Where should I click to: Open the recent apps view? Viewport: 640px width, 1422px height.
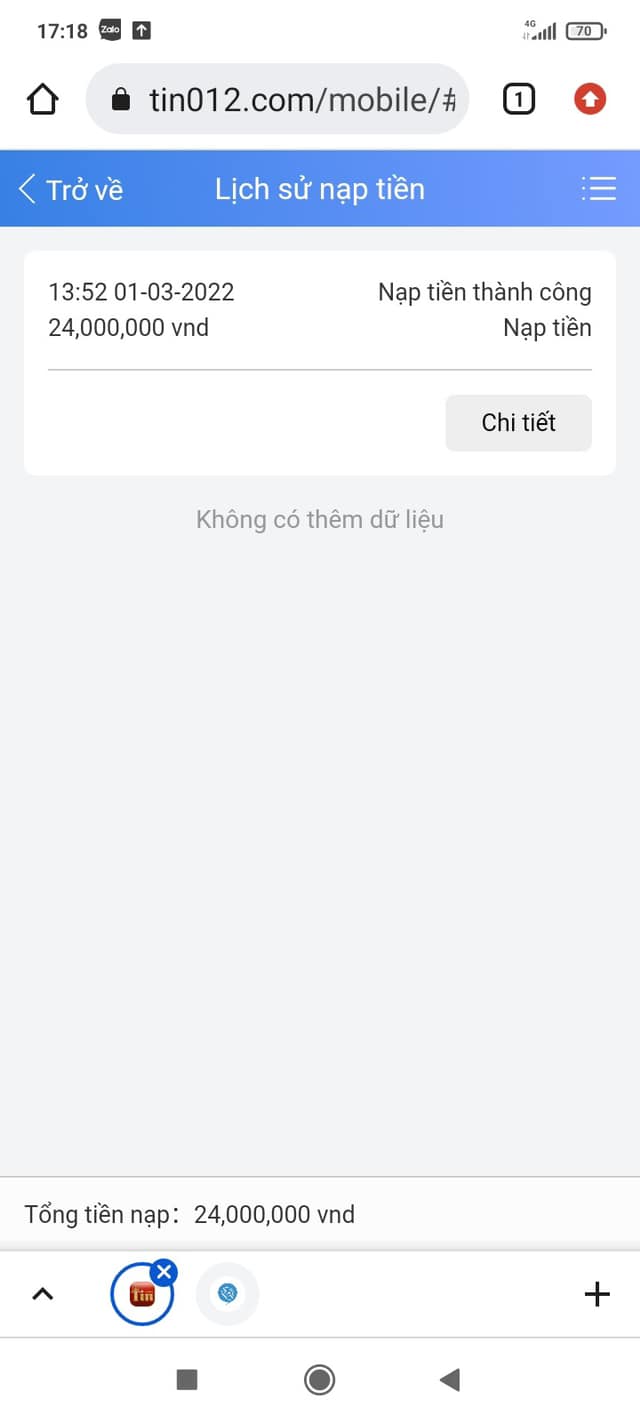(x=187, y=1380)
